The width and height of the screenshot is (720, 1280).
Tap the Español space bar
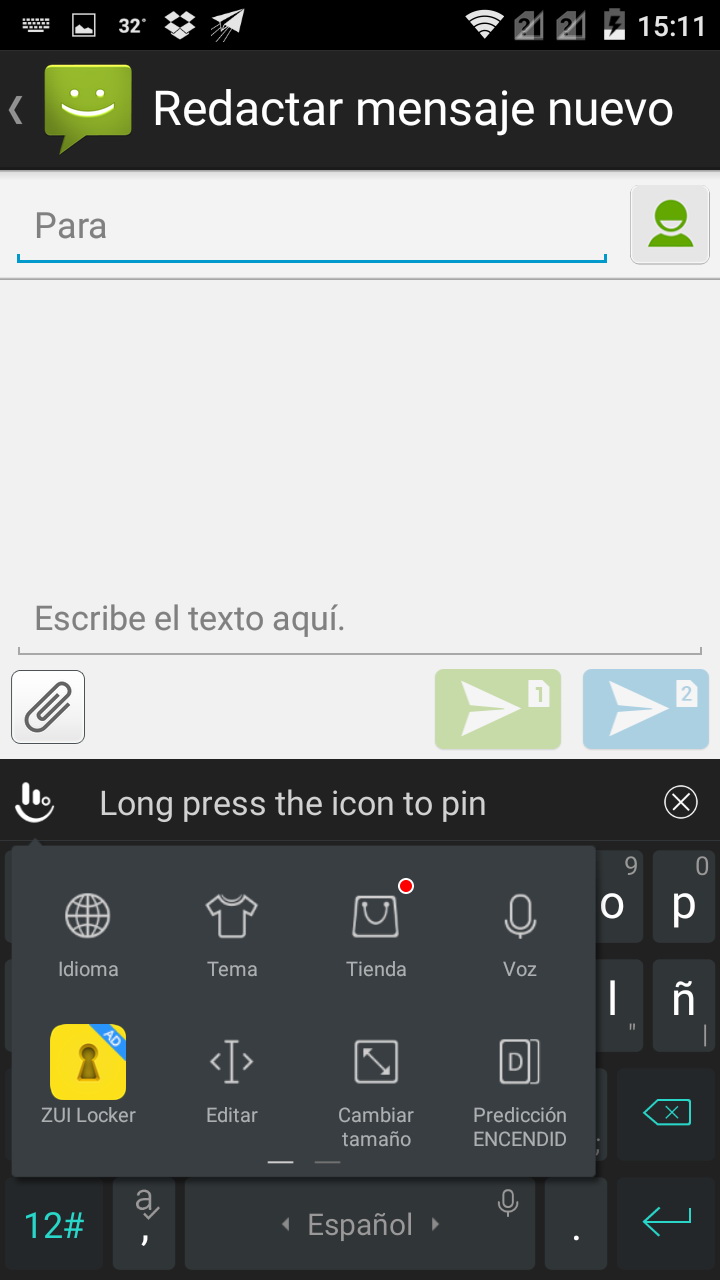(x=360, y=1225)
